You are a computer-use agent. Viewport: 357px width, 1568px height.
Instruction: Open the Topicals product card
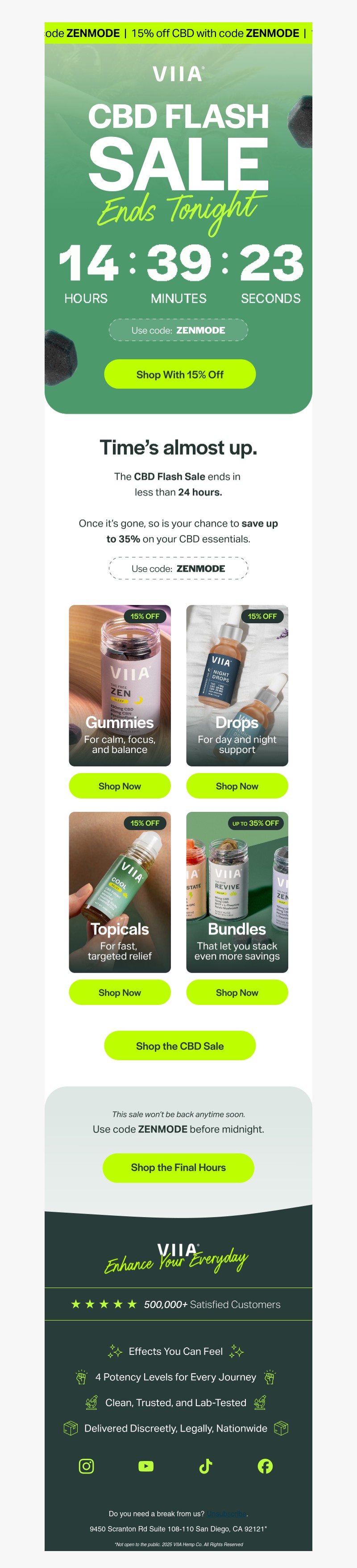pyautogui.click(x=120, y=892)
